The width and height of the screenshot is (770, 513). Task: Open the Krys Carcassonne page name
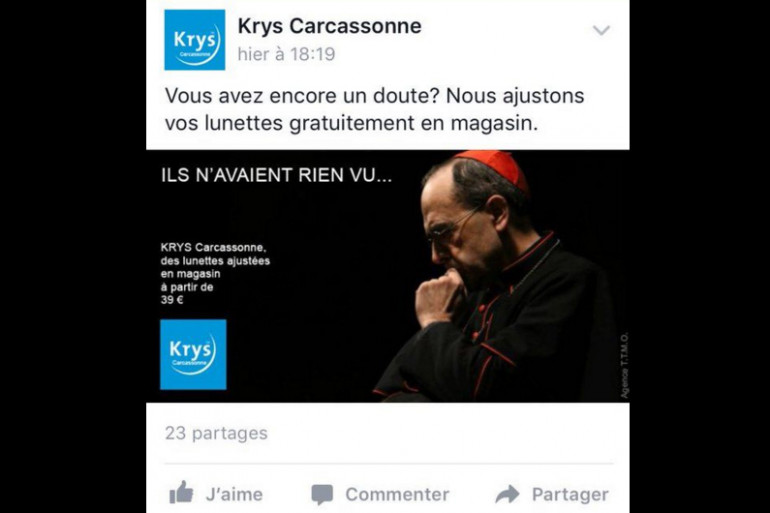tap(329, 26)
